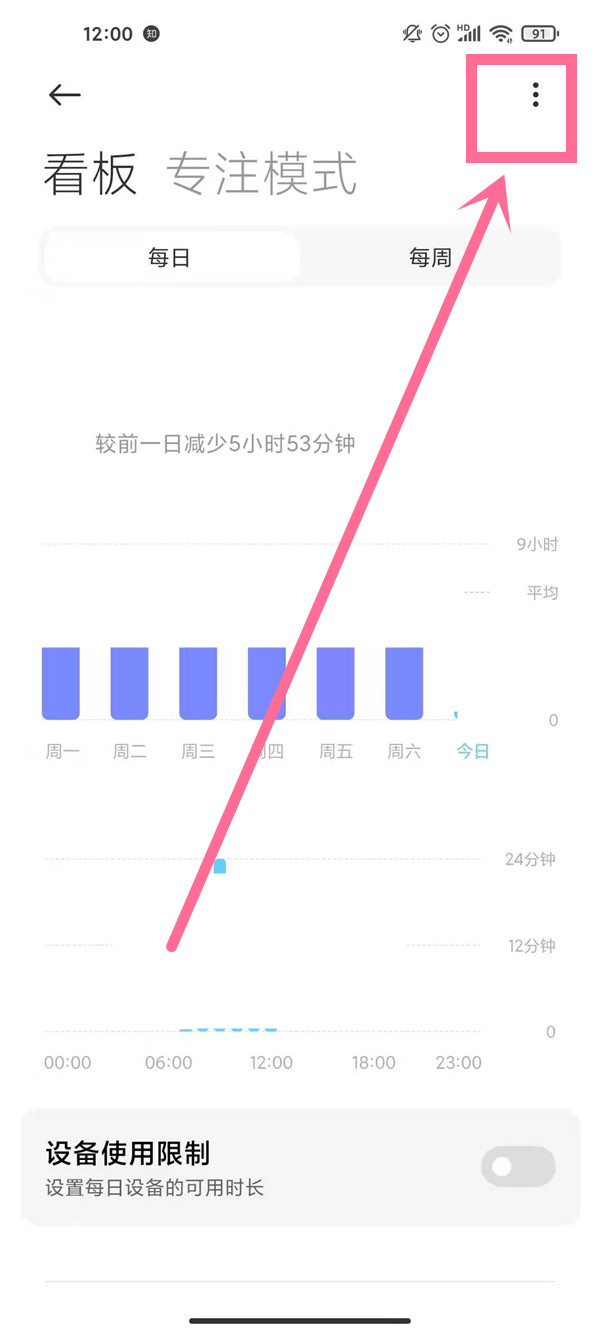Go back using the arrow icon

click(x=65, y=95)
